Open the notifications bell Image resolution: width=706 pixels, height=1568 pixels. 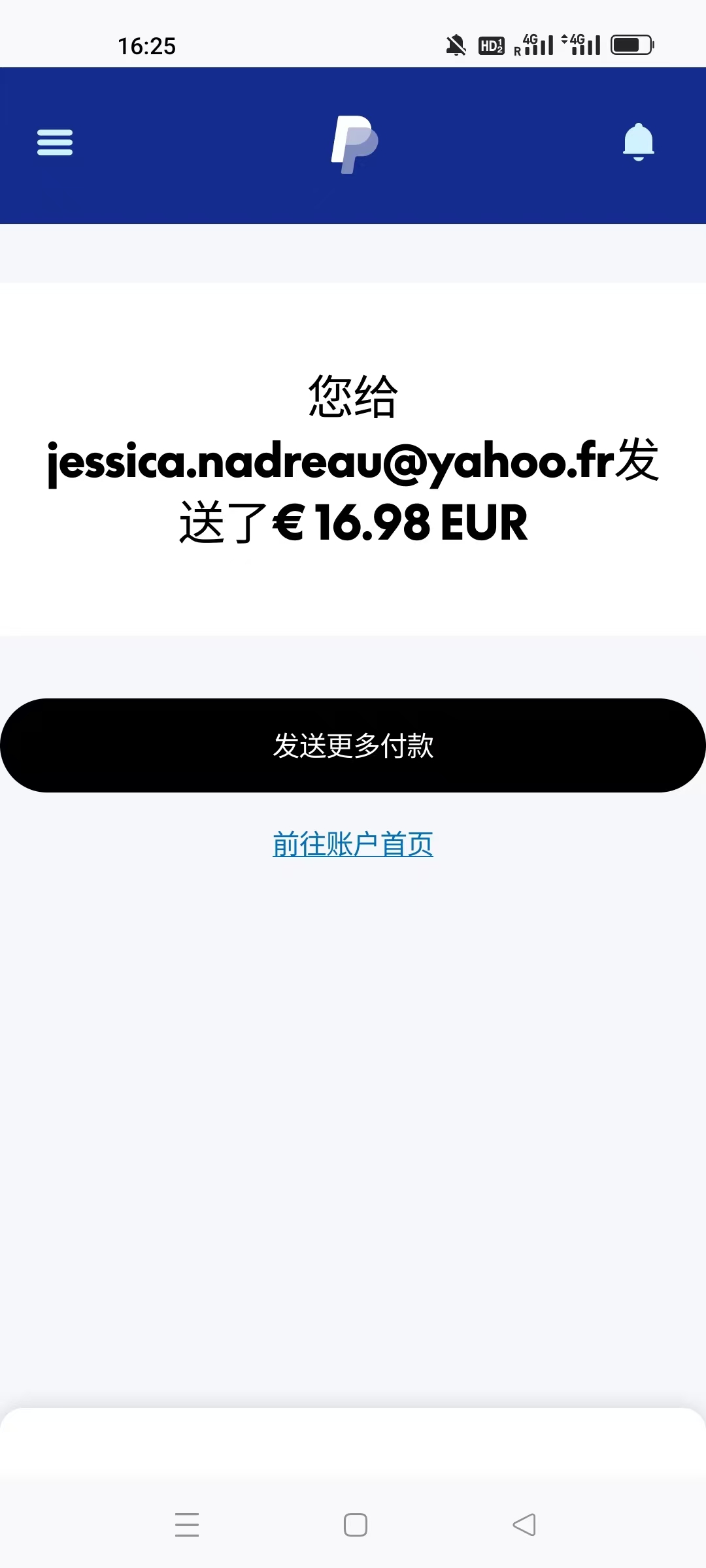(x=638, y=142)
